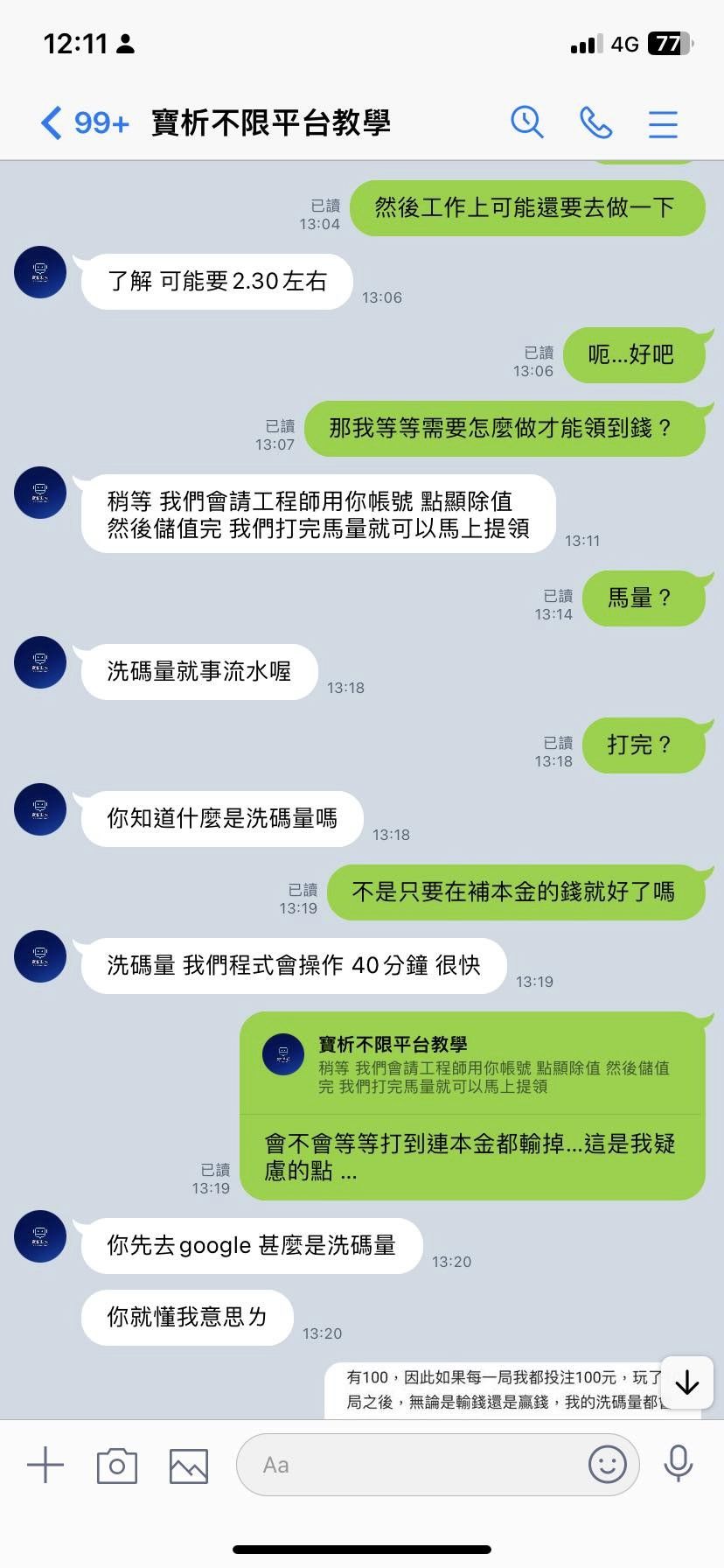The height and width of the screenshot is (1568, 724).
Task: Open the chat hamburger menu
Action: (x=663, y=123)
